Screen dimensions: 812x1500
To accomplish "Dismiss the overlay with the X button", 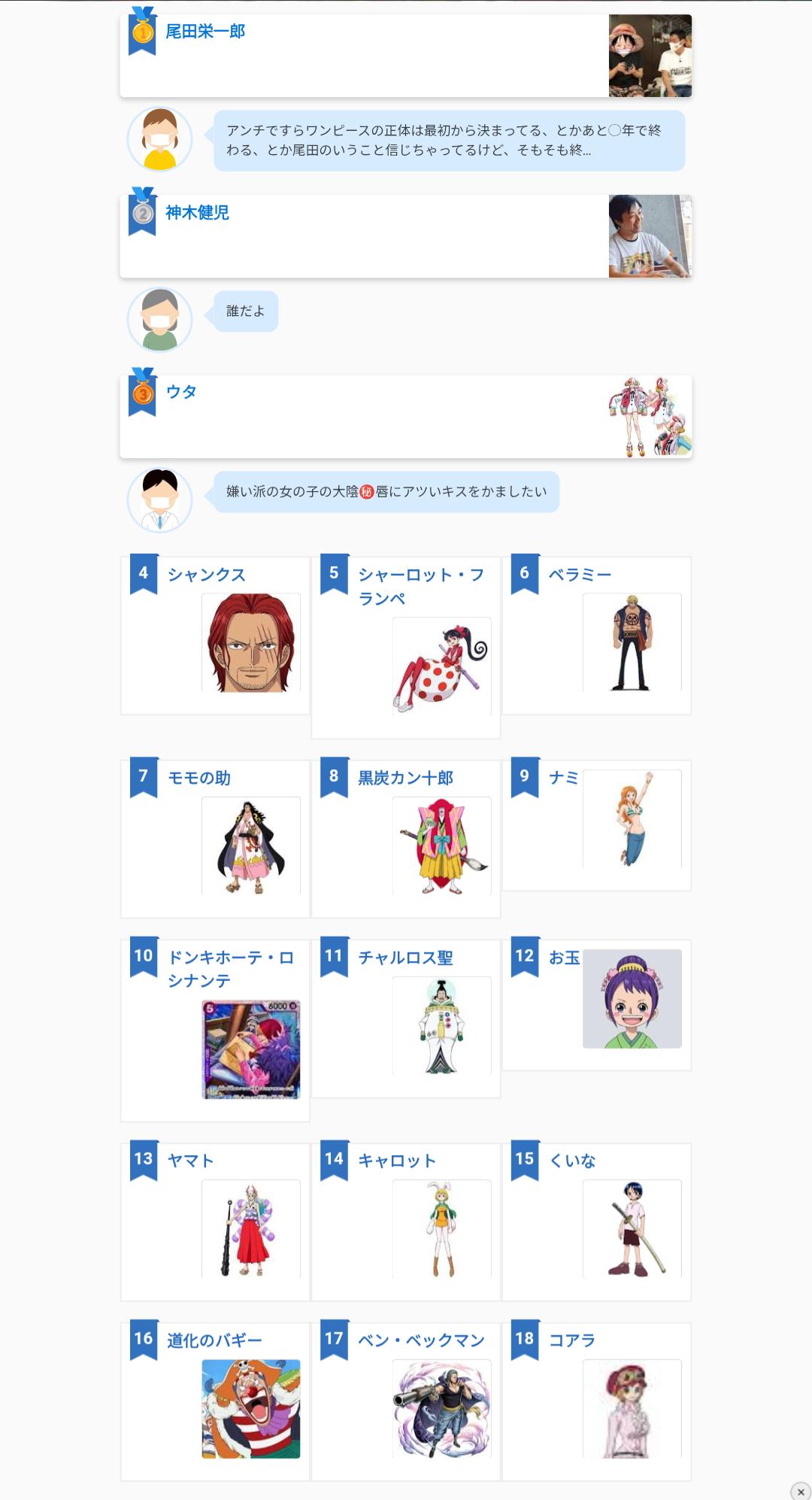I will tap(801, 1492).
